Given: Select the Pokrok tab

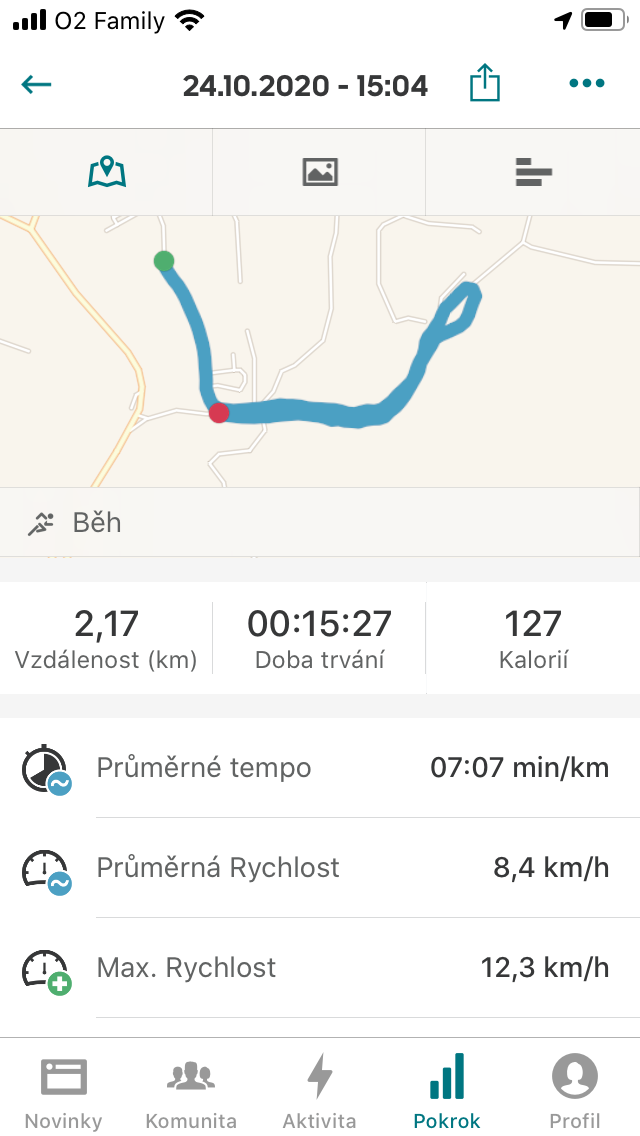Looking at the screenshot, I should (x=447, y=1090).
